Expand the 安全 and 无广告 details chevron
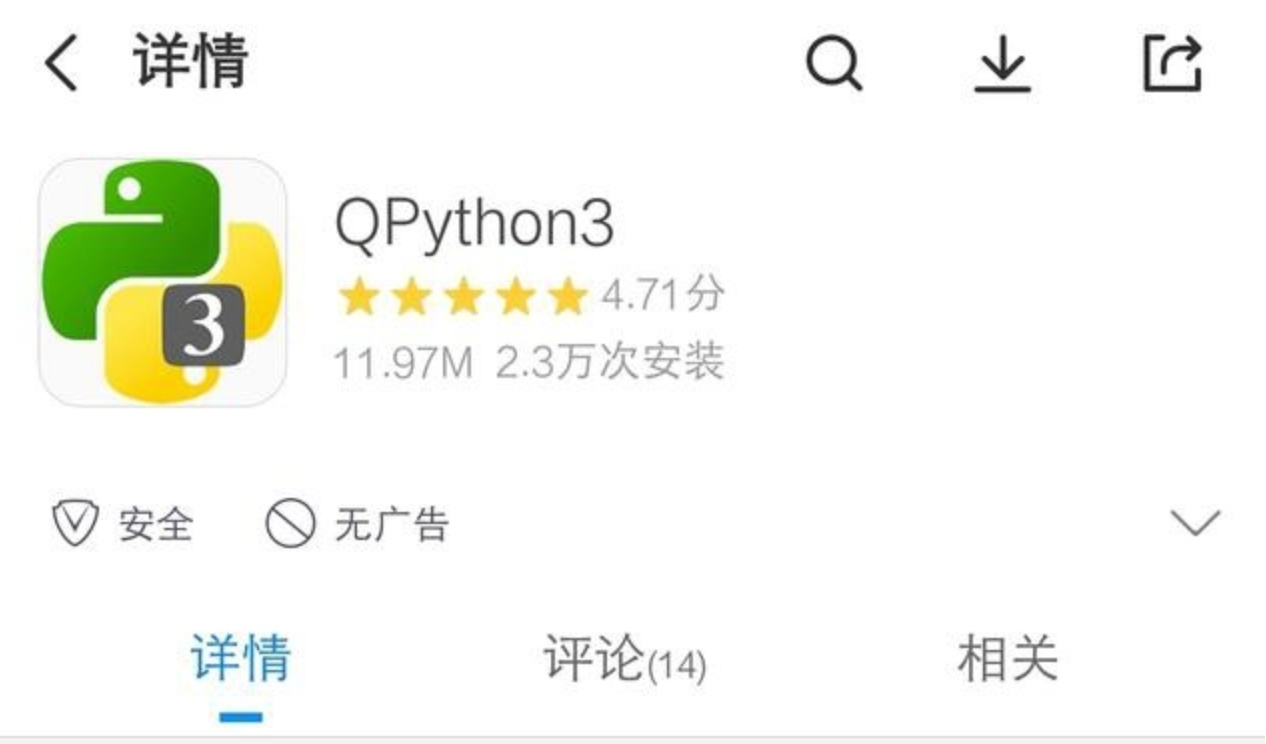The width and height of the screenshot is (1266, 744). click(1195, 523)
